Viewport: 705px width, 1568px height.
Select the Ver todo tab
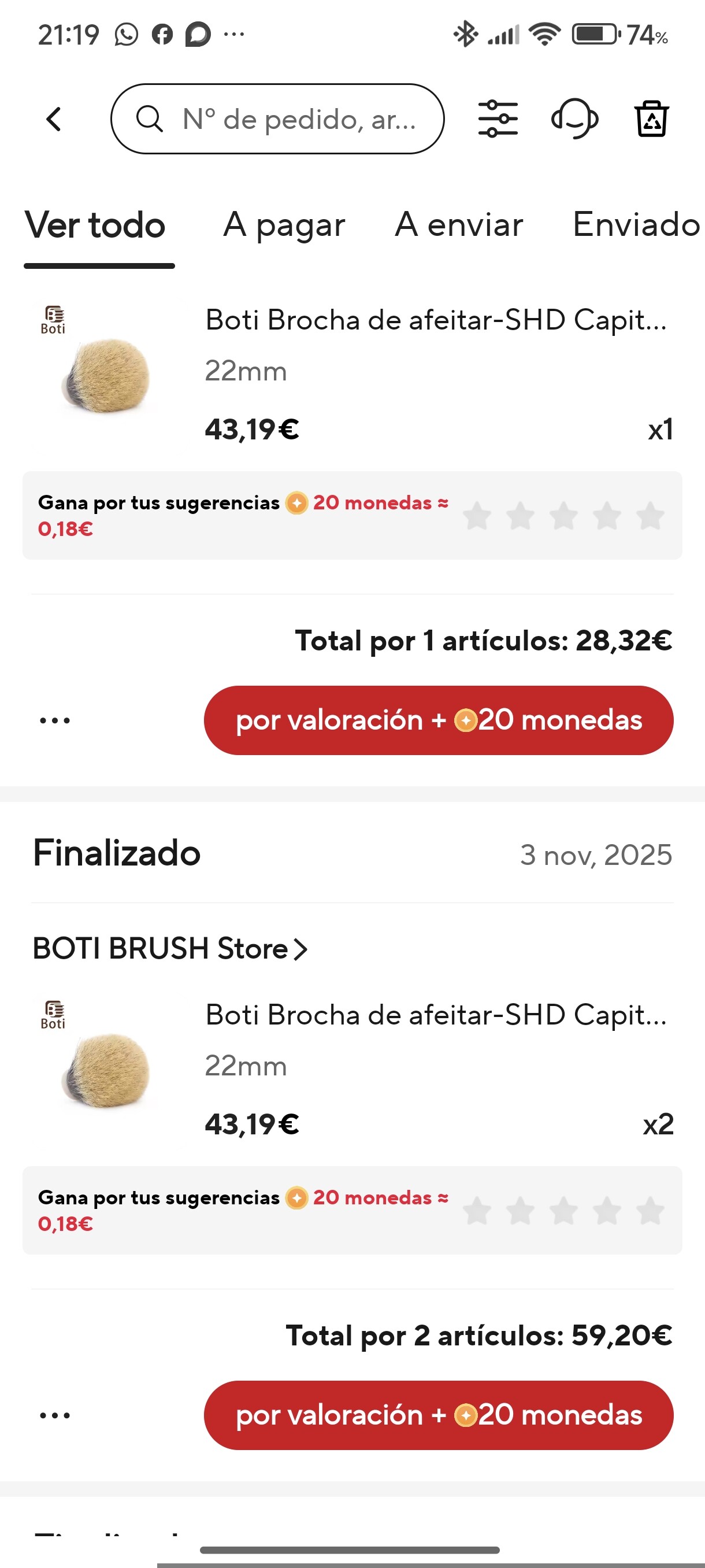[95, 225]
